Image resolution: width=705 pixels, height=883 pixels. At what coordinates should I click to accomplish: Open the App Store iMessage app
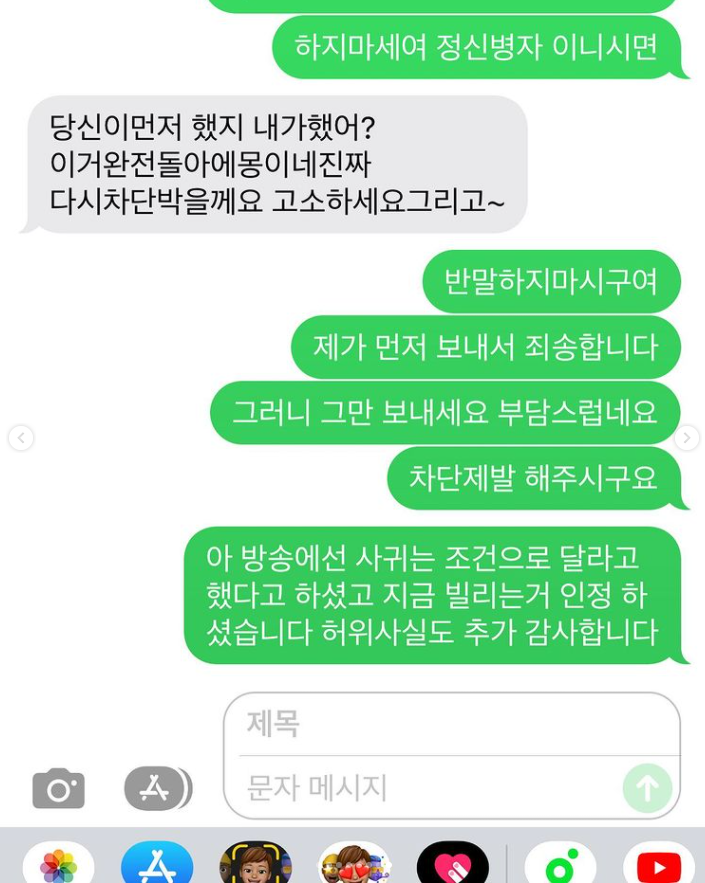point(157,865)
